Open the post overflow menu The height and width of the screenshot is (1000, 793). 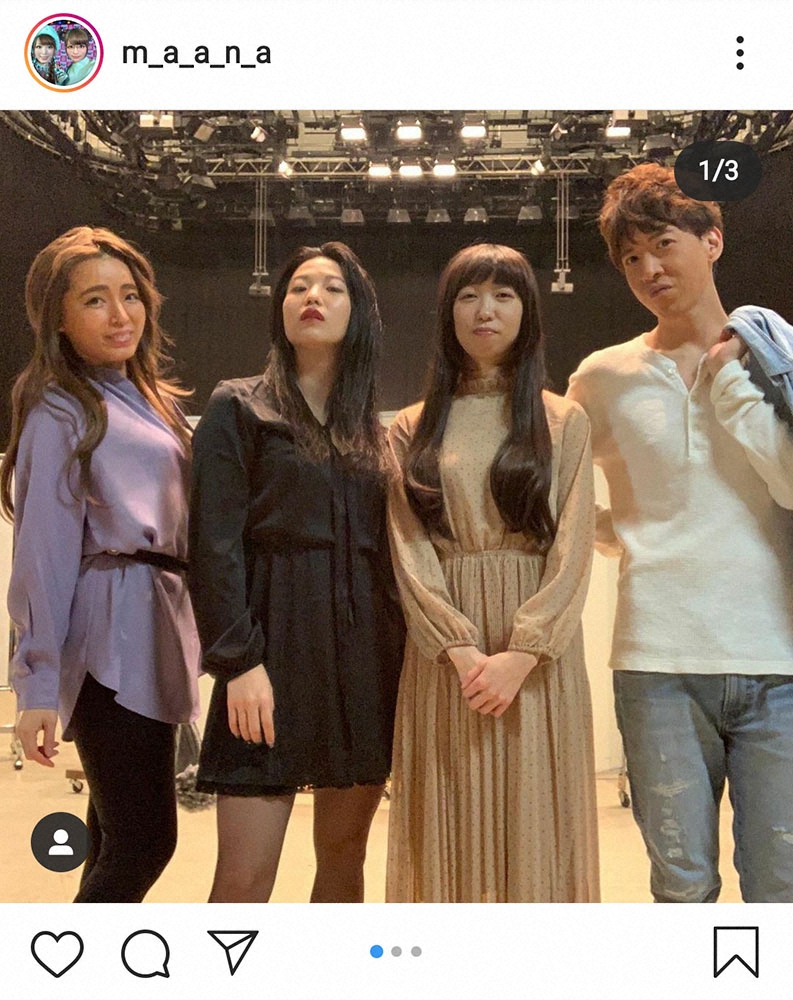(739, 53)
